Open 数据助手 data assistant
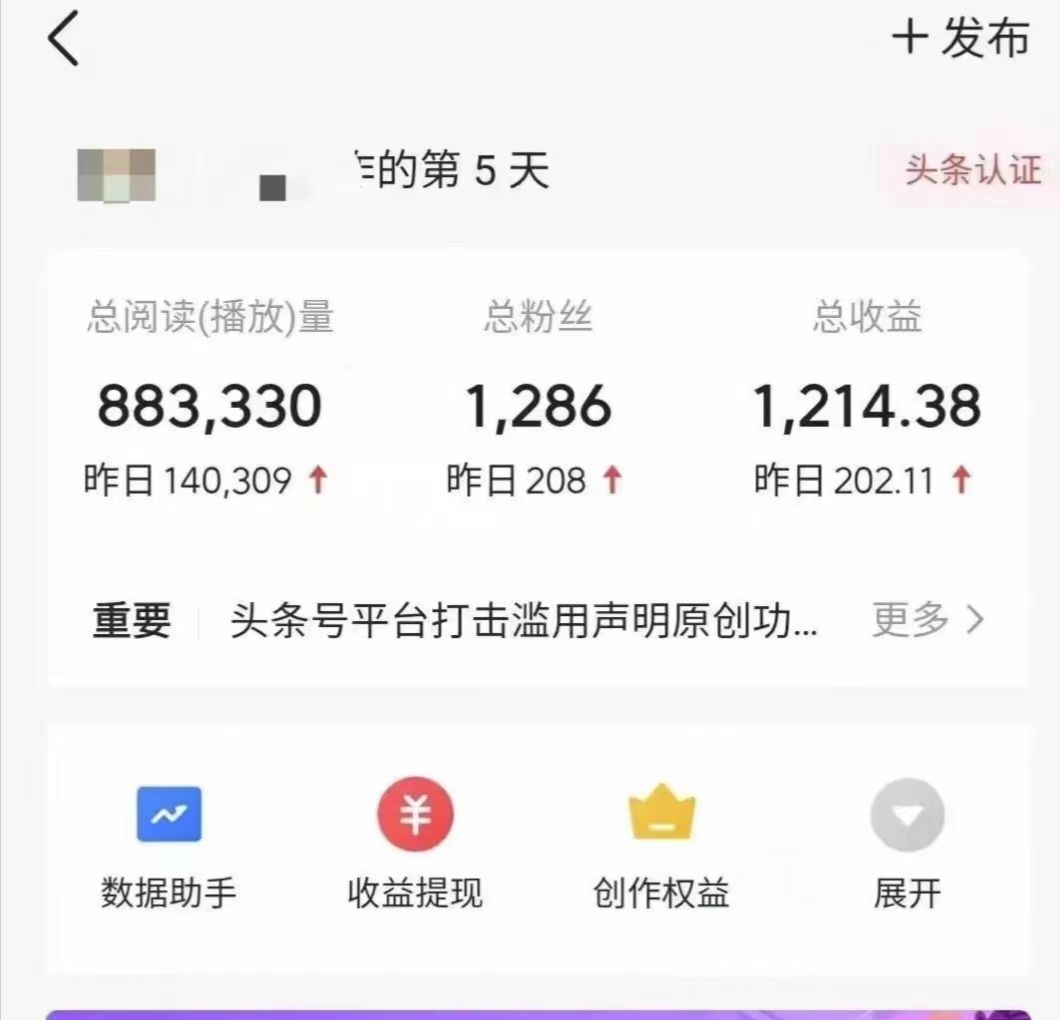The width and height of the screenshot is (1060, 1020). click(x=168, y=847)
